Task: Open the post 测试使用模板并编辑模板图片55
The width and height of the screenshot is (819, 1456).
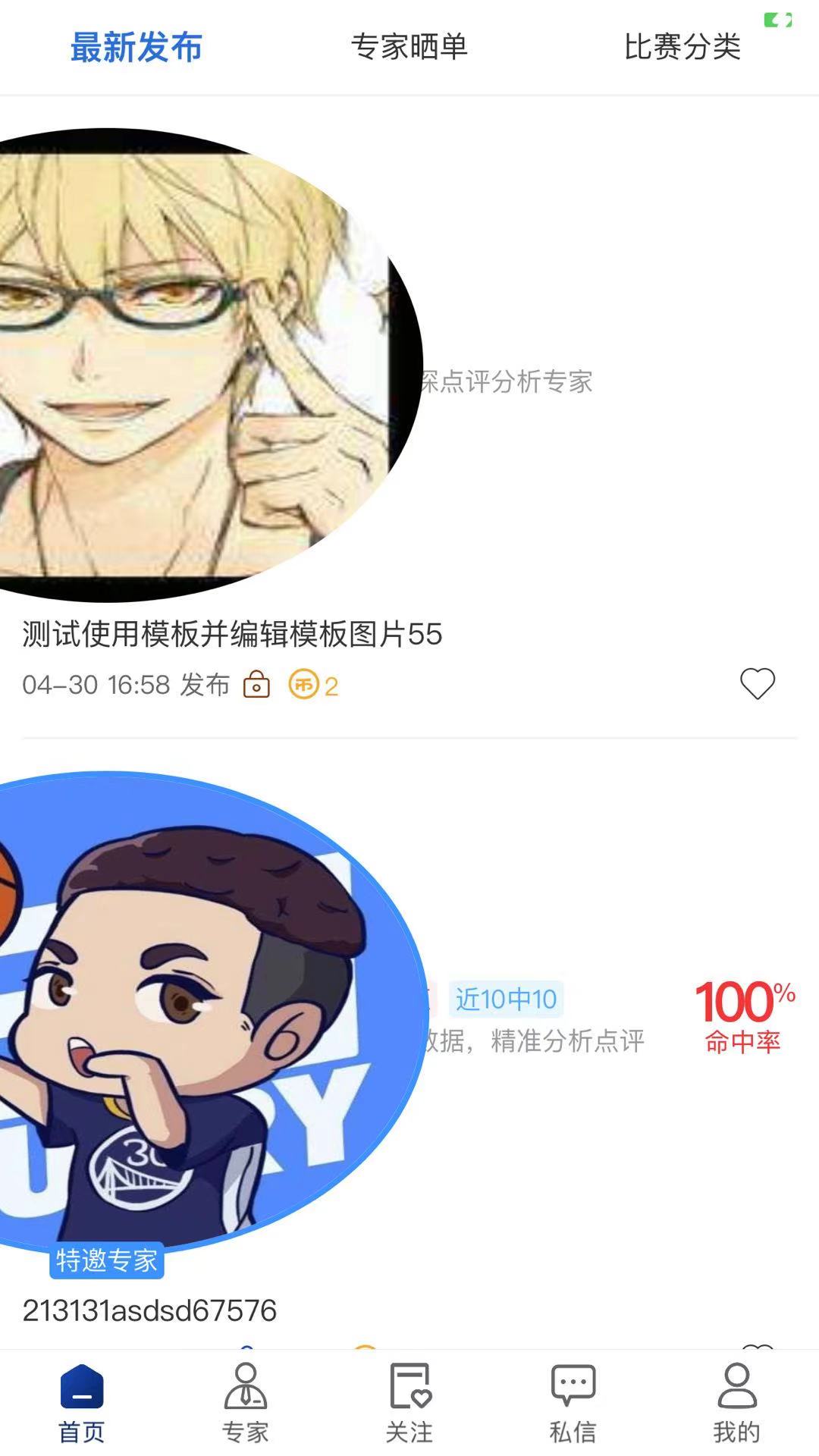Action: click(x=232, y=634)
